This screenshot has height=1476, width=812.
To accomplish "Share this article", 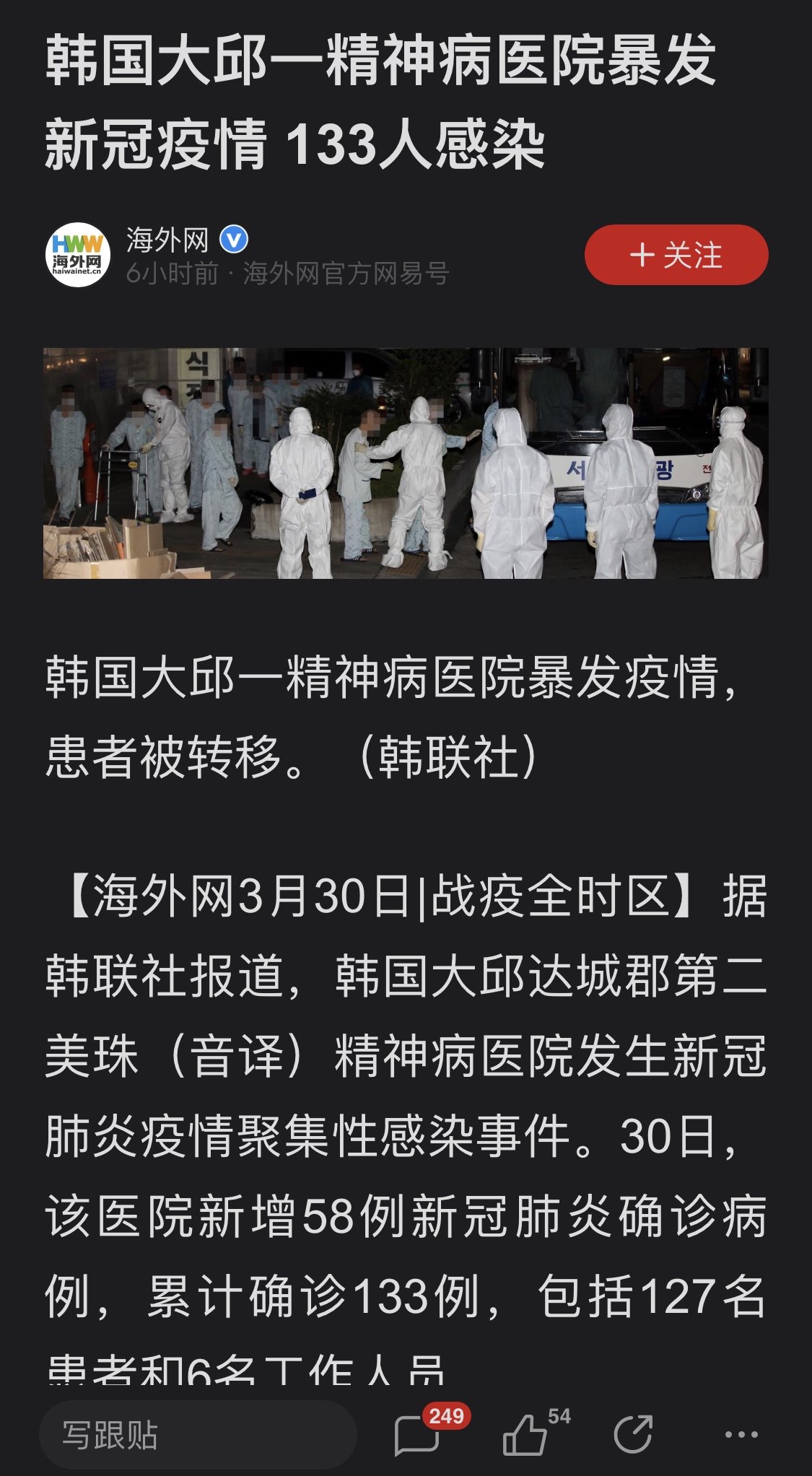I will (x=633, y=1433).
